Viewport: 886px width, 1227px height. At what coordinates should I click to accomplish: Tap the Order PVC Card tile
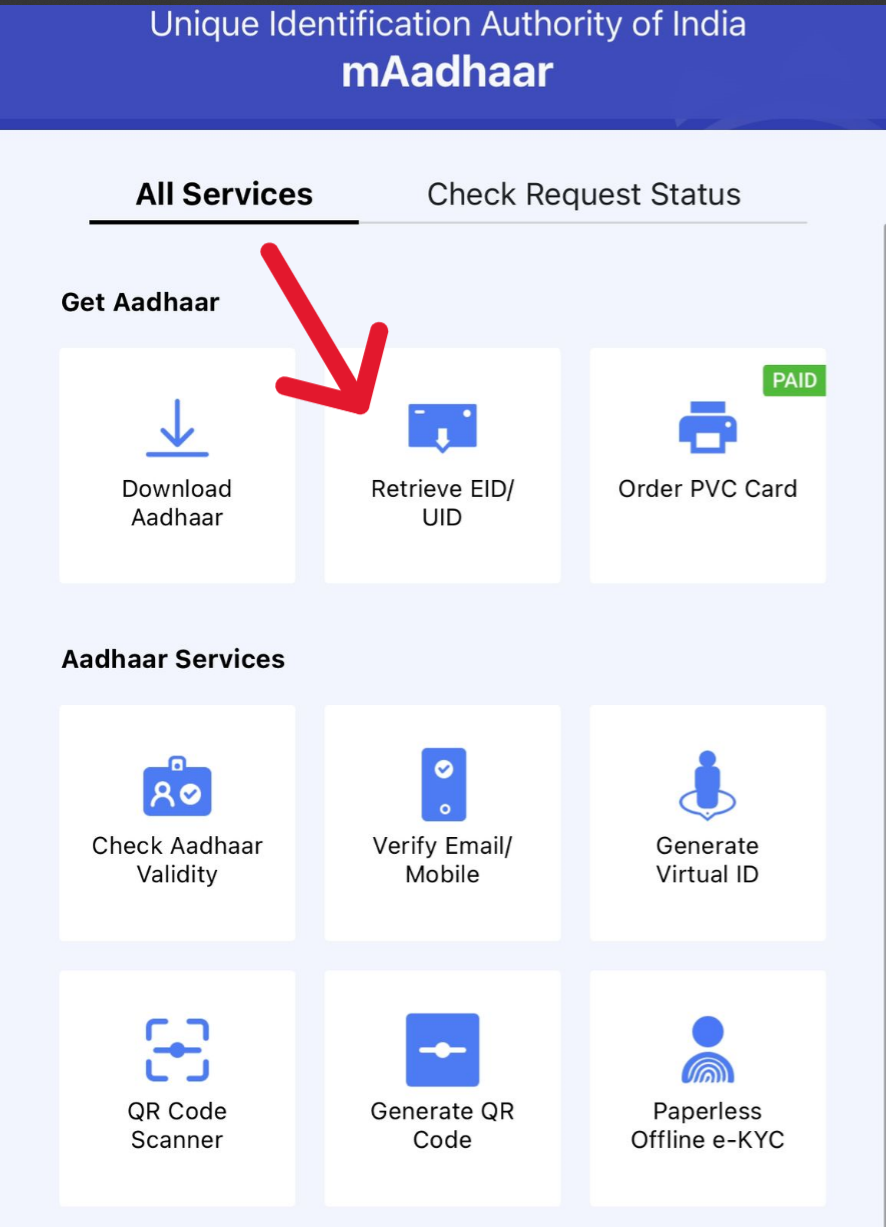[x=708, y=465]
